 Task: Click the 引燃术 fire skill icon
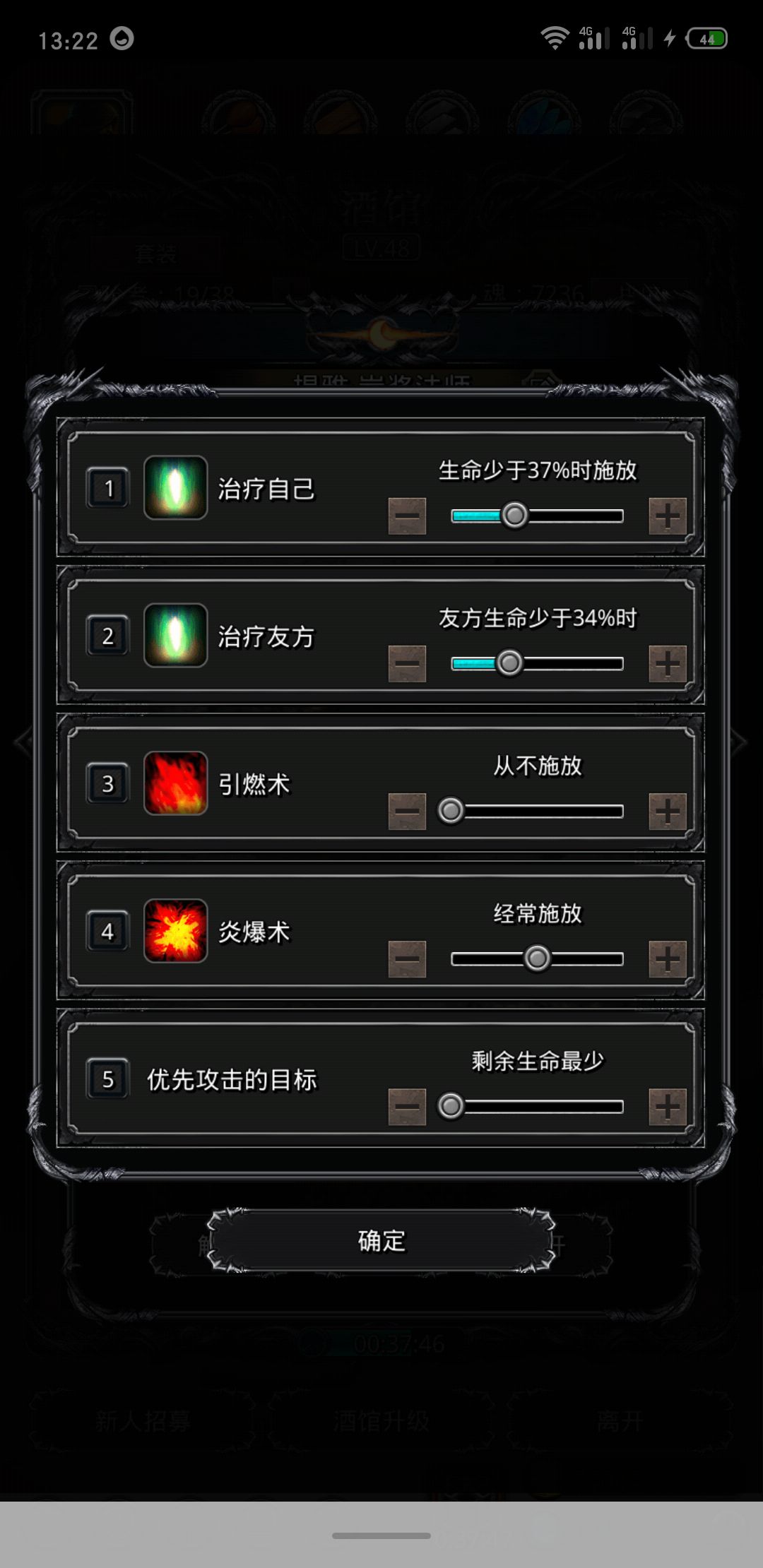(x=176, y=783)
